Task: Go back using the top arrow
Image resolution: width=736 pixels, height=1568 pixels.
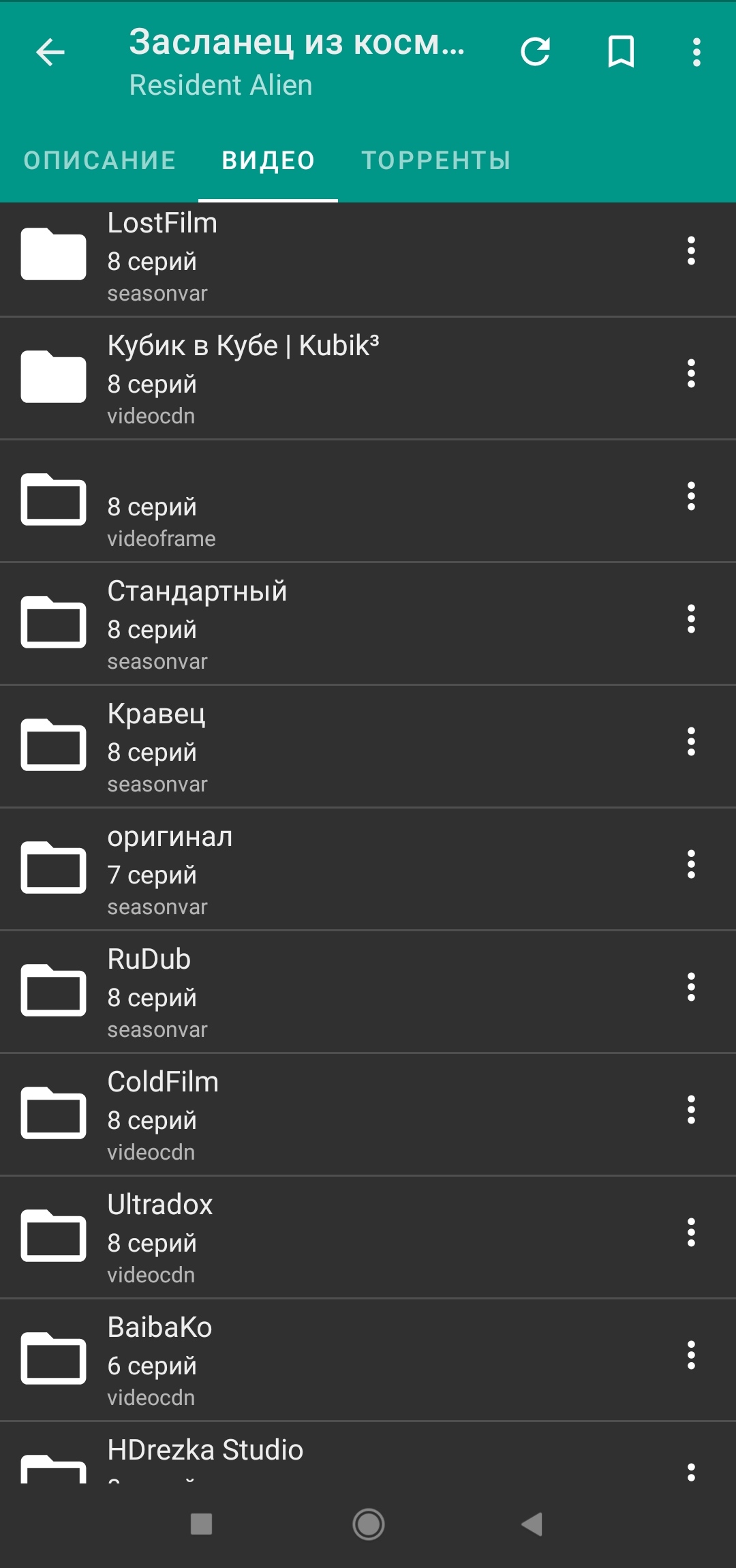Action: [50, 52]
